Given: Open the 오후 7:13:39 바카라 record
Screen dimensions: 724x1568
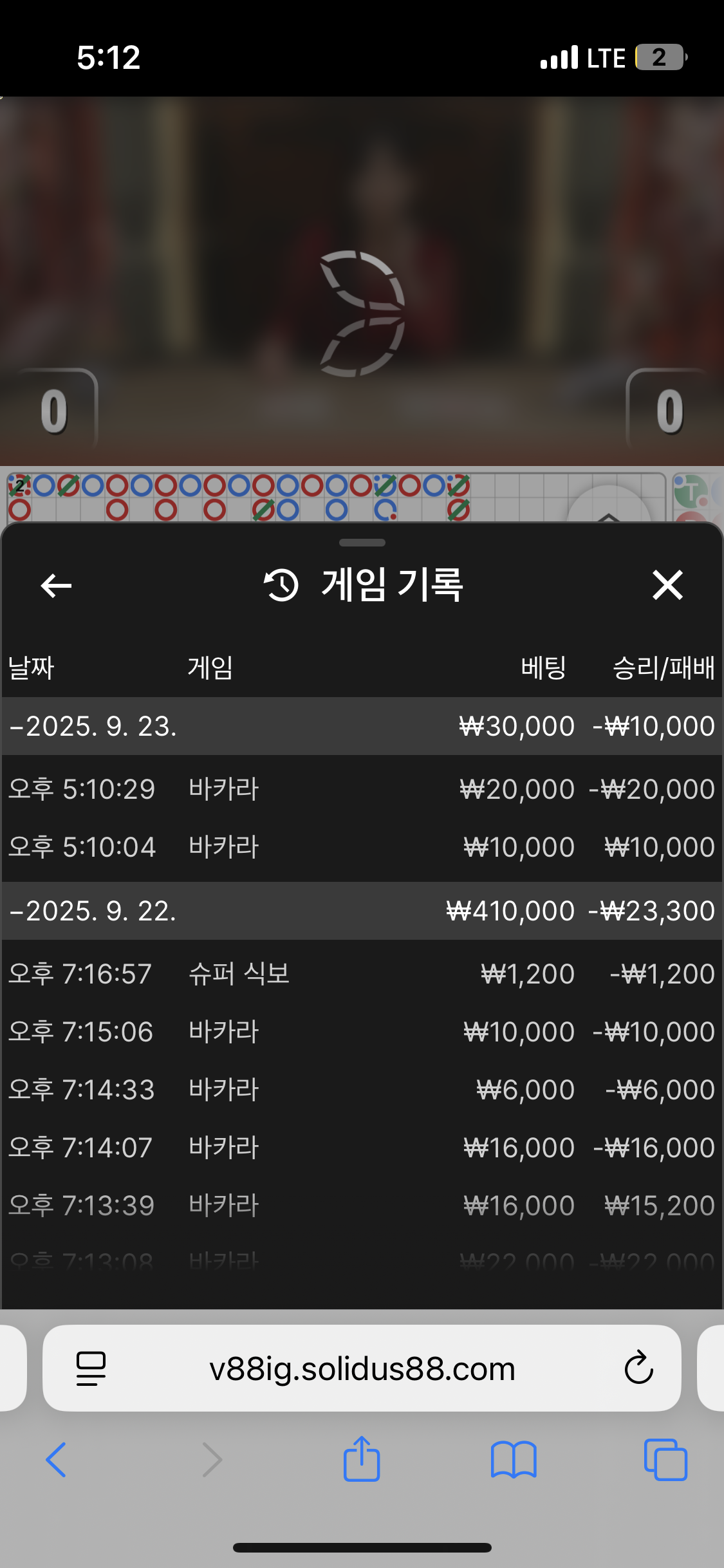Looking at the screenshot, I should tap(360, 1206).
